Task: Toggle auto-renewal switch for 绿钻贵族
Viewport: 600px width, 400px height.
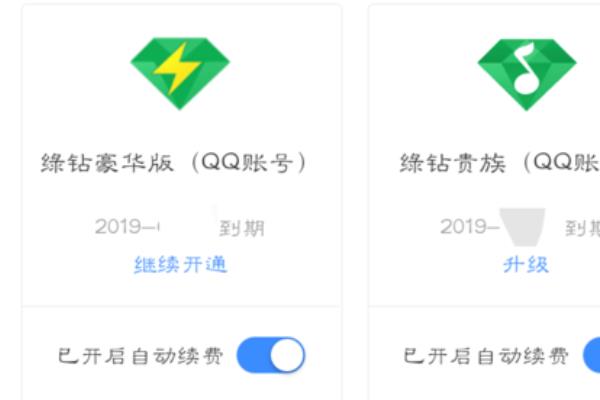Action: click(x=591, y=355)
